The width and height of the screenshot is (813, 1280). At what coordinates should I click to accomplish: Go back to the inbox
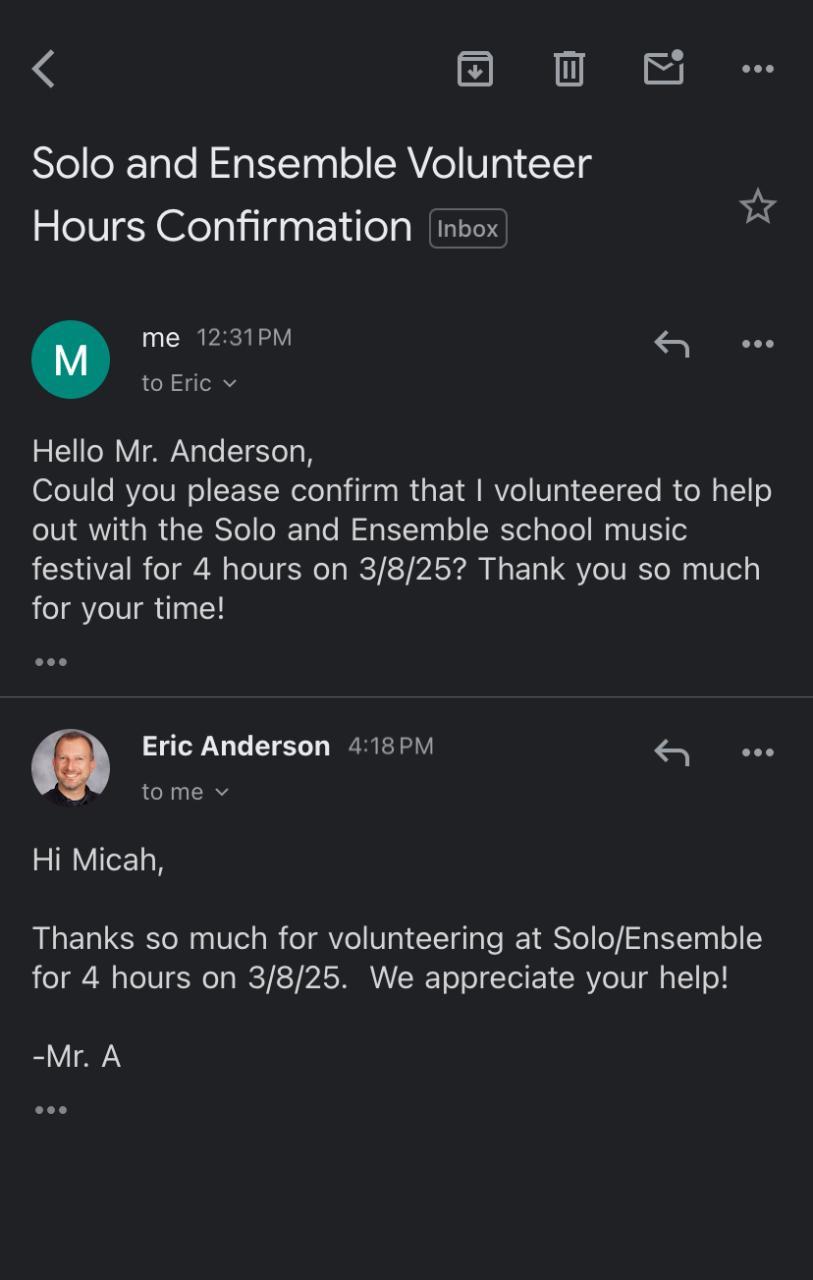click(44, 69)
